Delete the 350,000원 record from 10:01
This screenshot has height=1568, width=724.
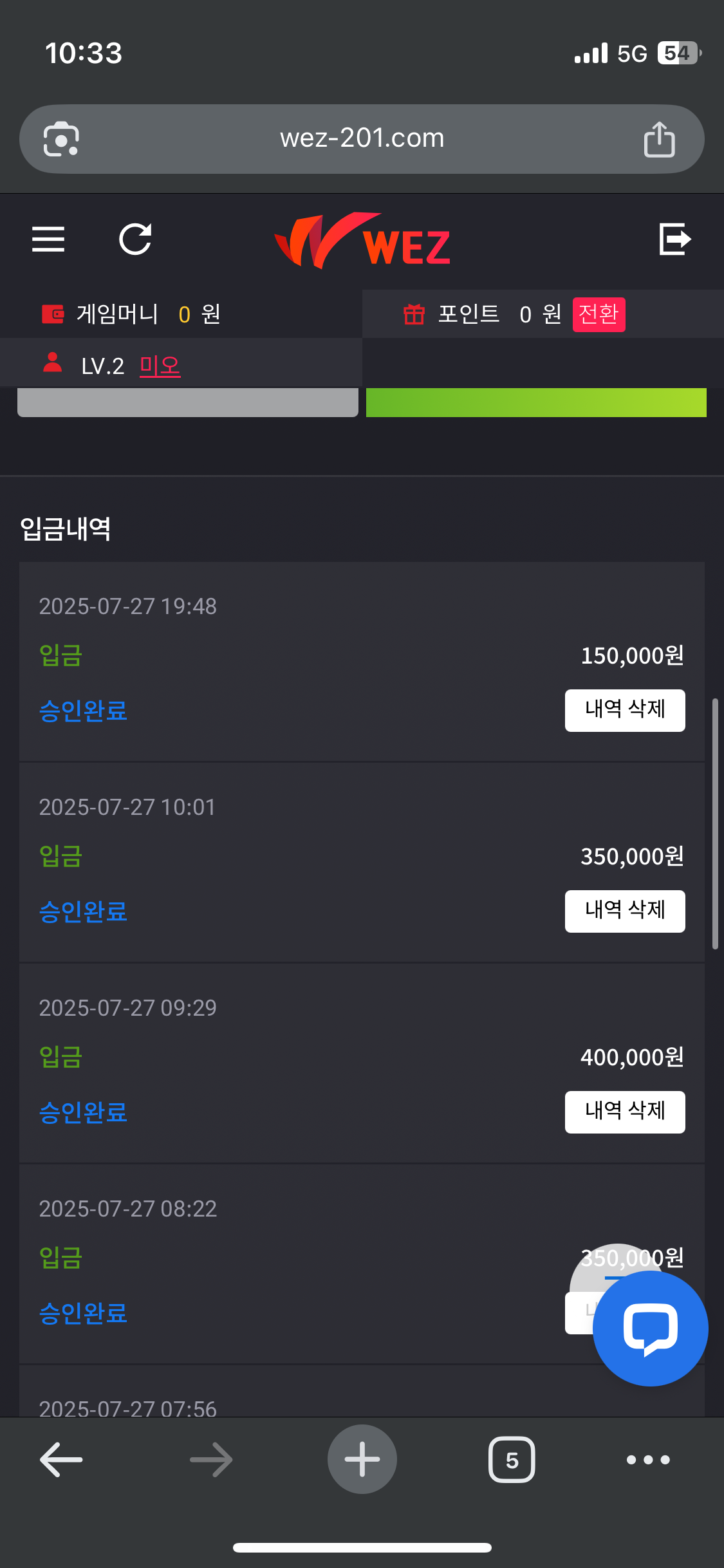pos(625,911)
